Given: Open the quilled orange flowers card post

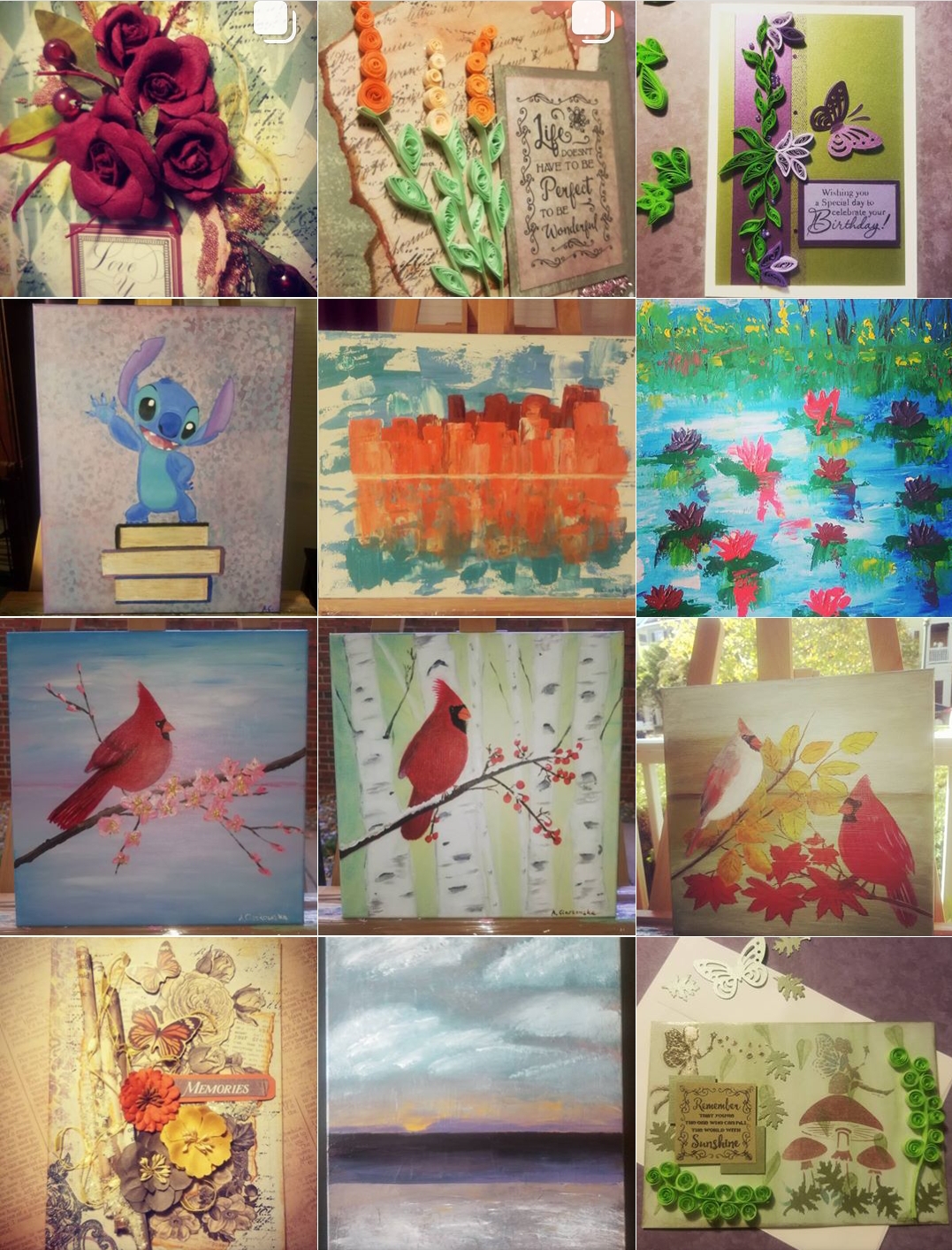Looking at the screenshot, I should tap(476, 148).
